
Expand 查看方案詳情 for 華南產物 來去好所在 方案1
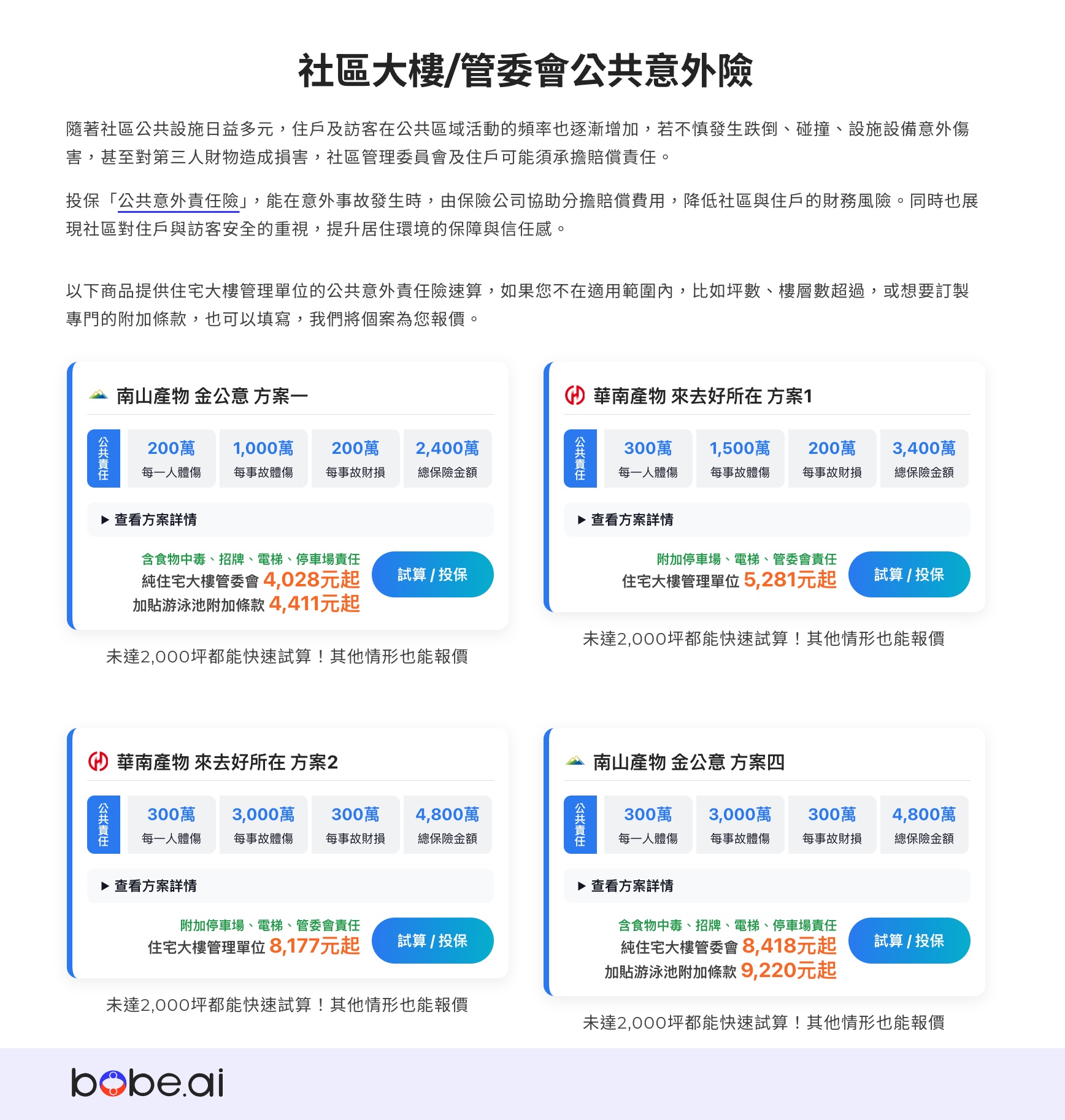pyautogui.click(x=632, y=520)
